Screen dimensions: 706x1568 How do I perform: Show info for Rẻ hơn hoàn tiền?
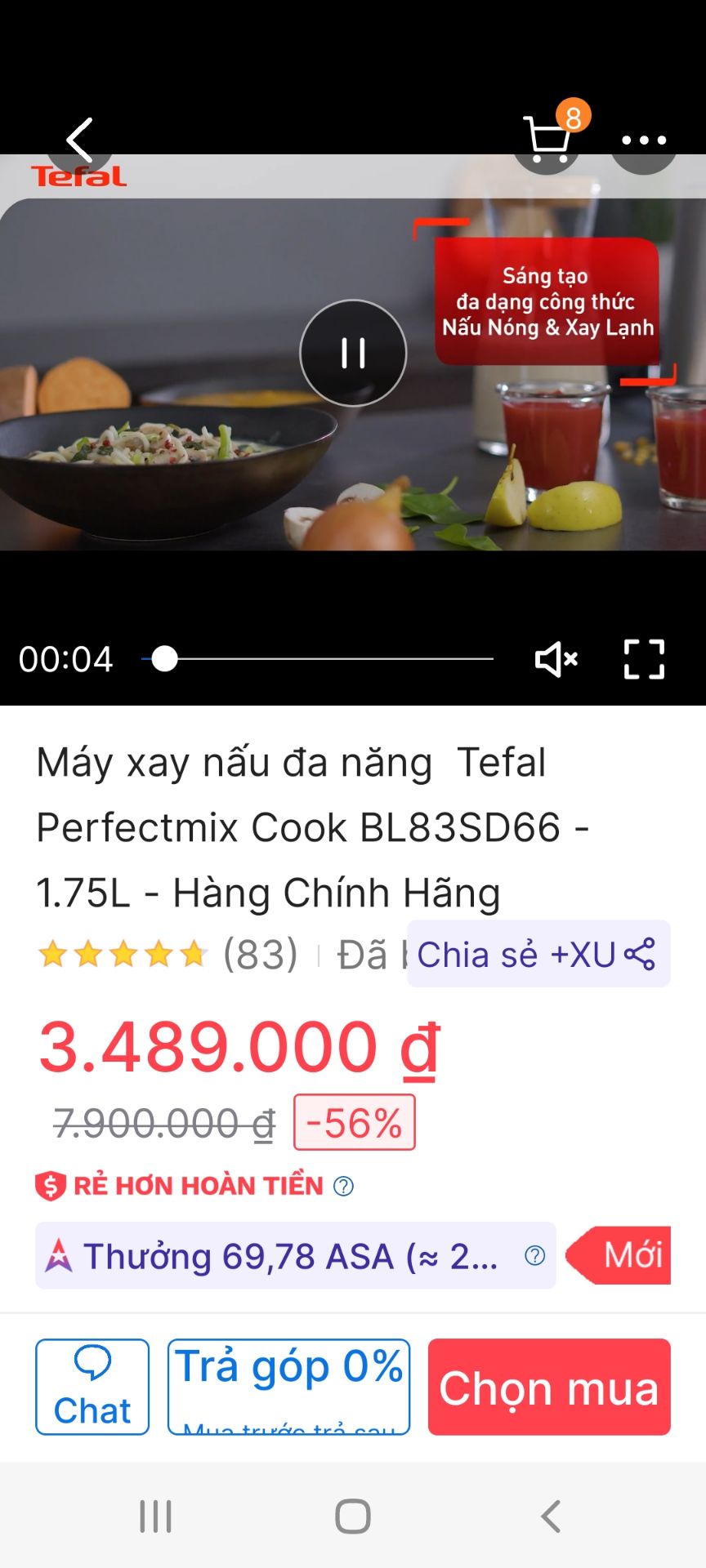coord(344,1186)
